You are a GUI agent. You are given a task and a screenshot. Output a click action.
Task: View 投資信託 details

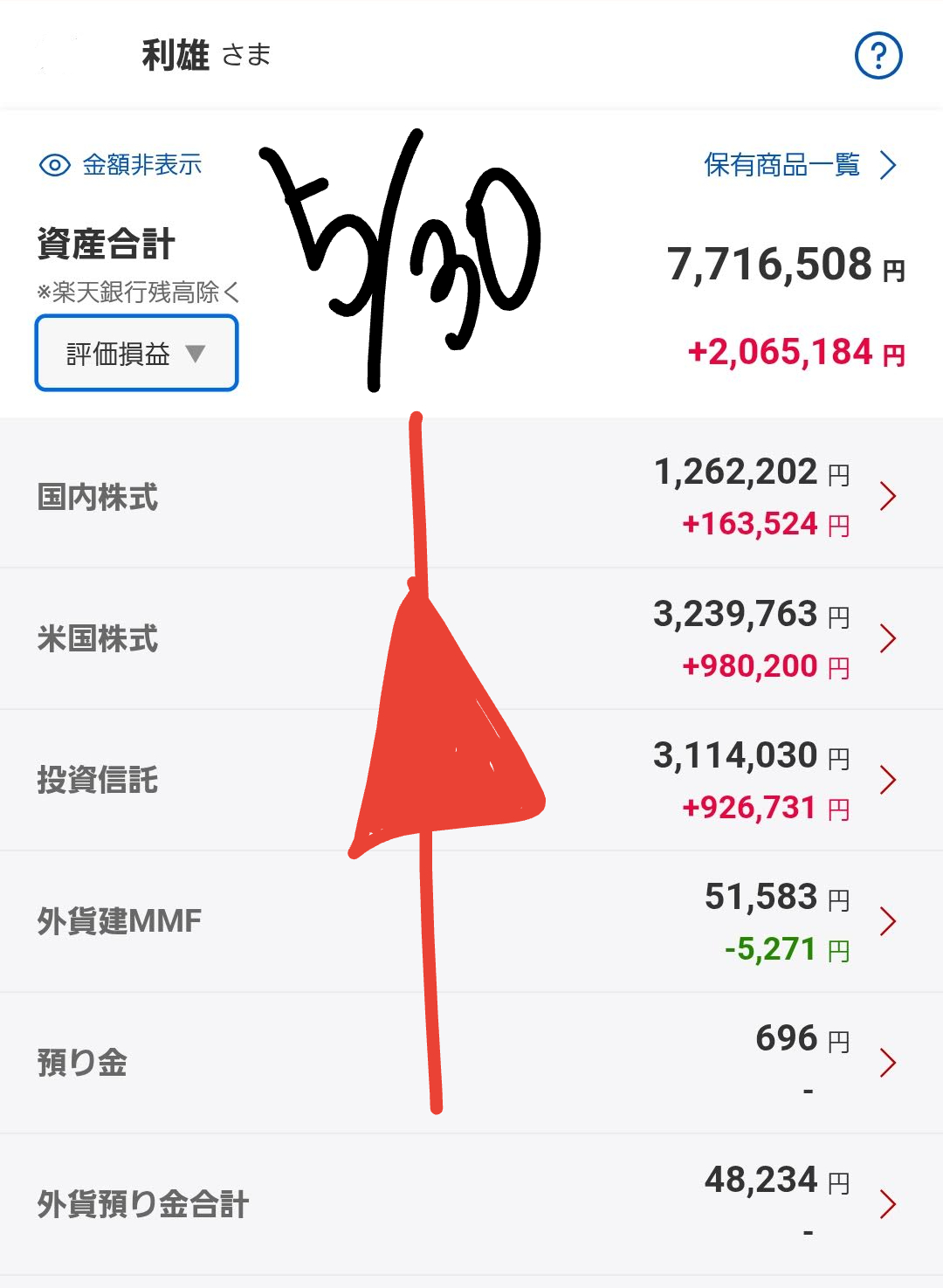click(x=471, y=780)
